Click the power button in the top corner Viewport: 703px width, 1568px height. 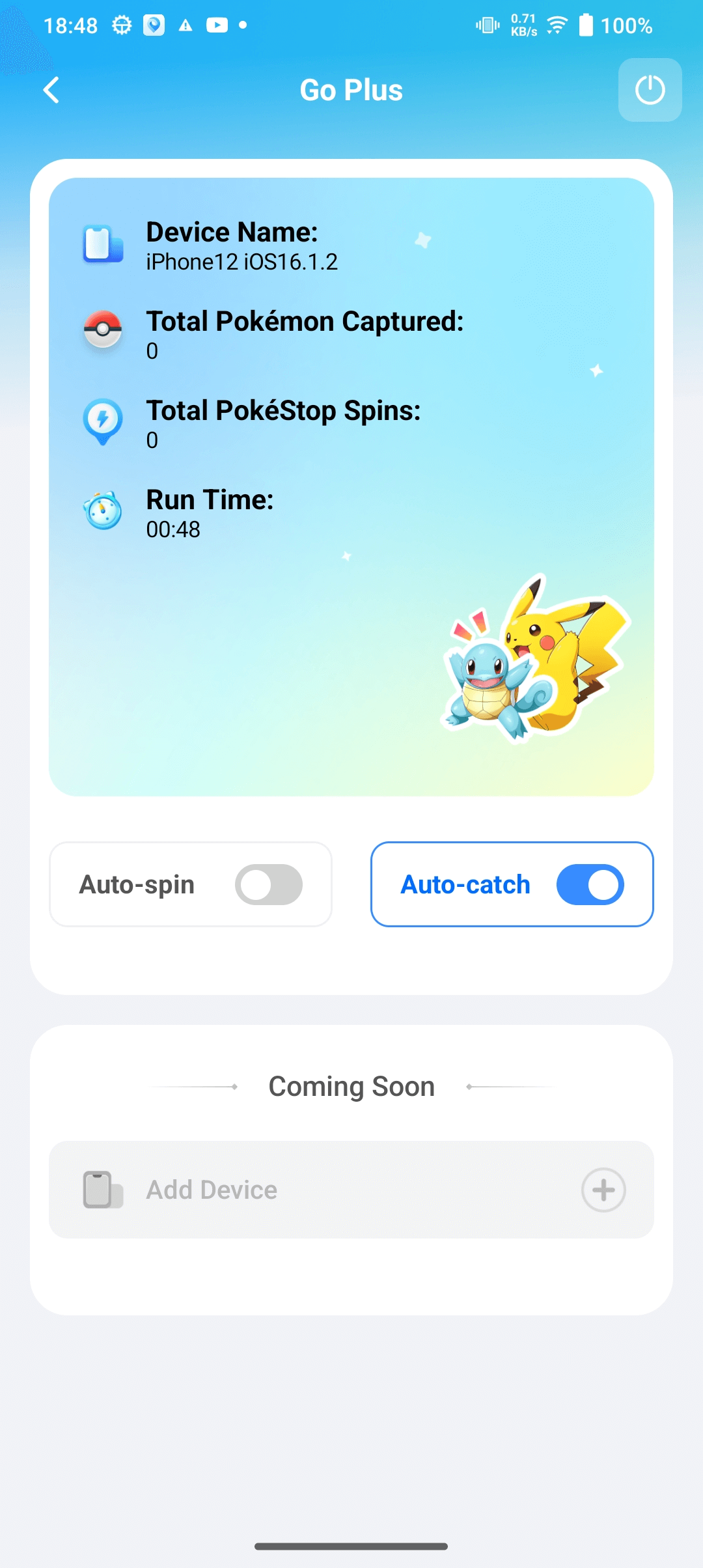(x=649, y=90)
